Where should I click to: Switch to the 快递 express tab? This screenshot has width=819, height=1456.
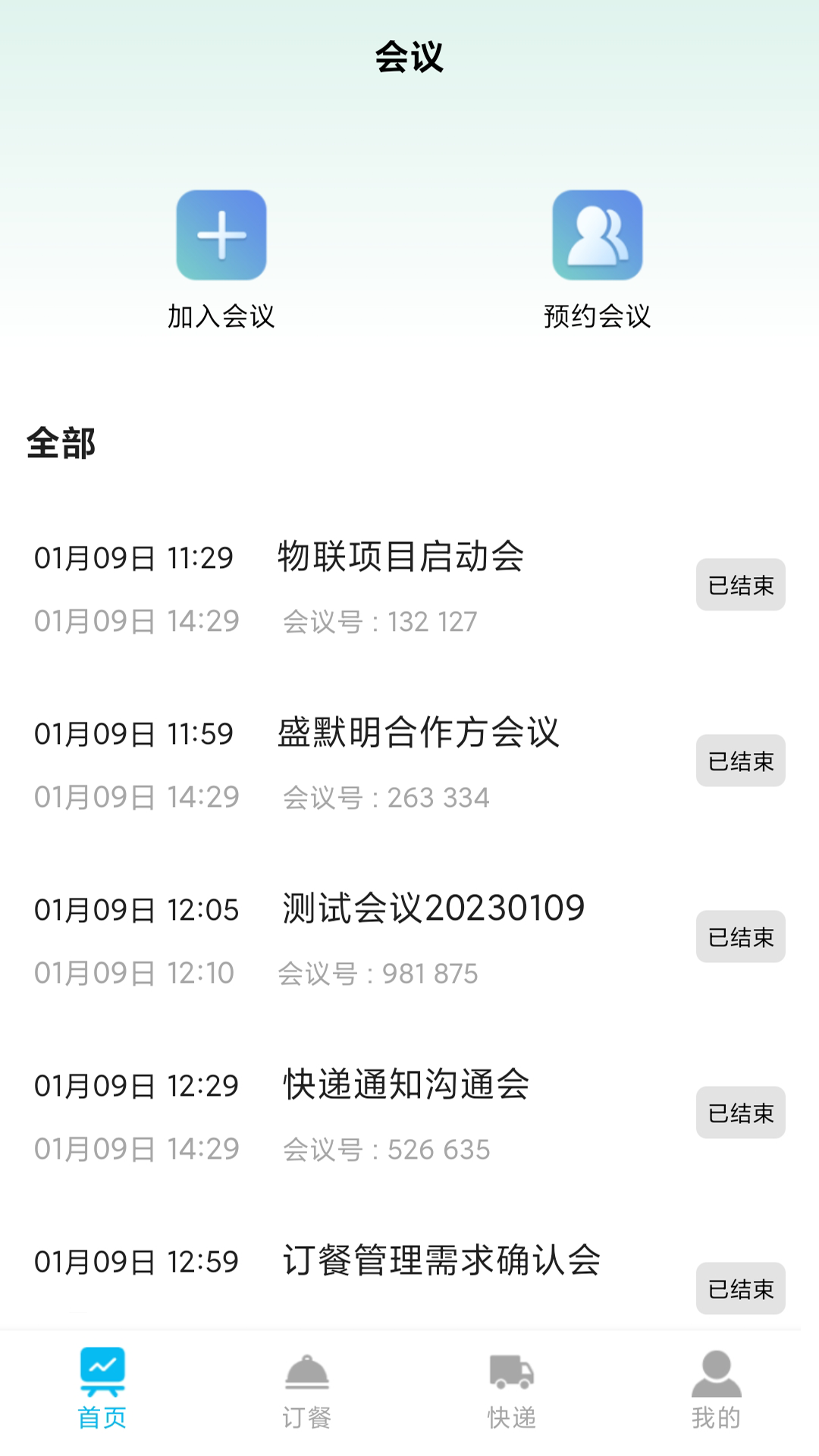coord(512,1388)
